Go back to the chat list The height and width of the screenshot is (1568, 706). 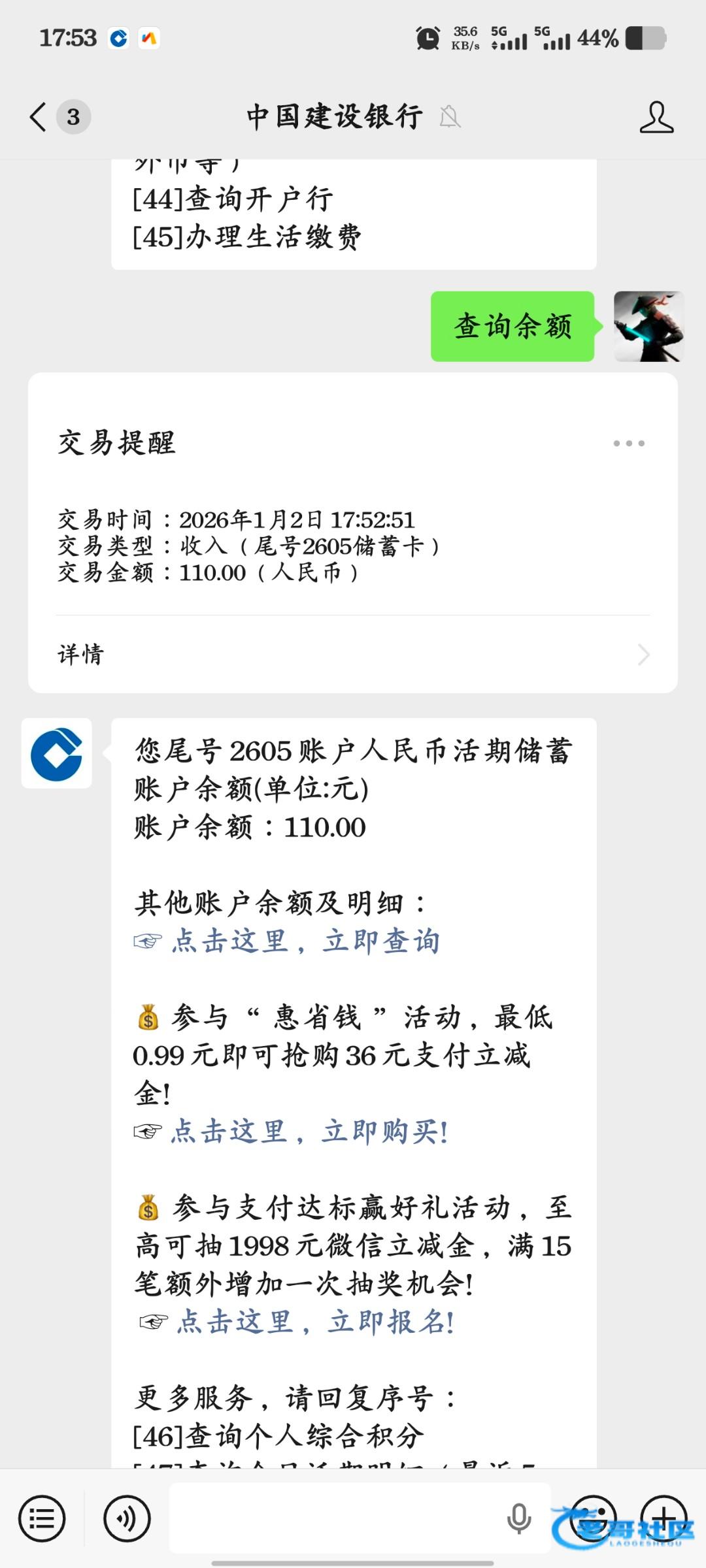[39, 117]
